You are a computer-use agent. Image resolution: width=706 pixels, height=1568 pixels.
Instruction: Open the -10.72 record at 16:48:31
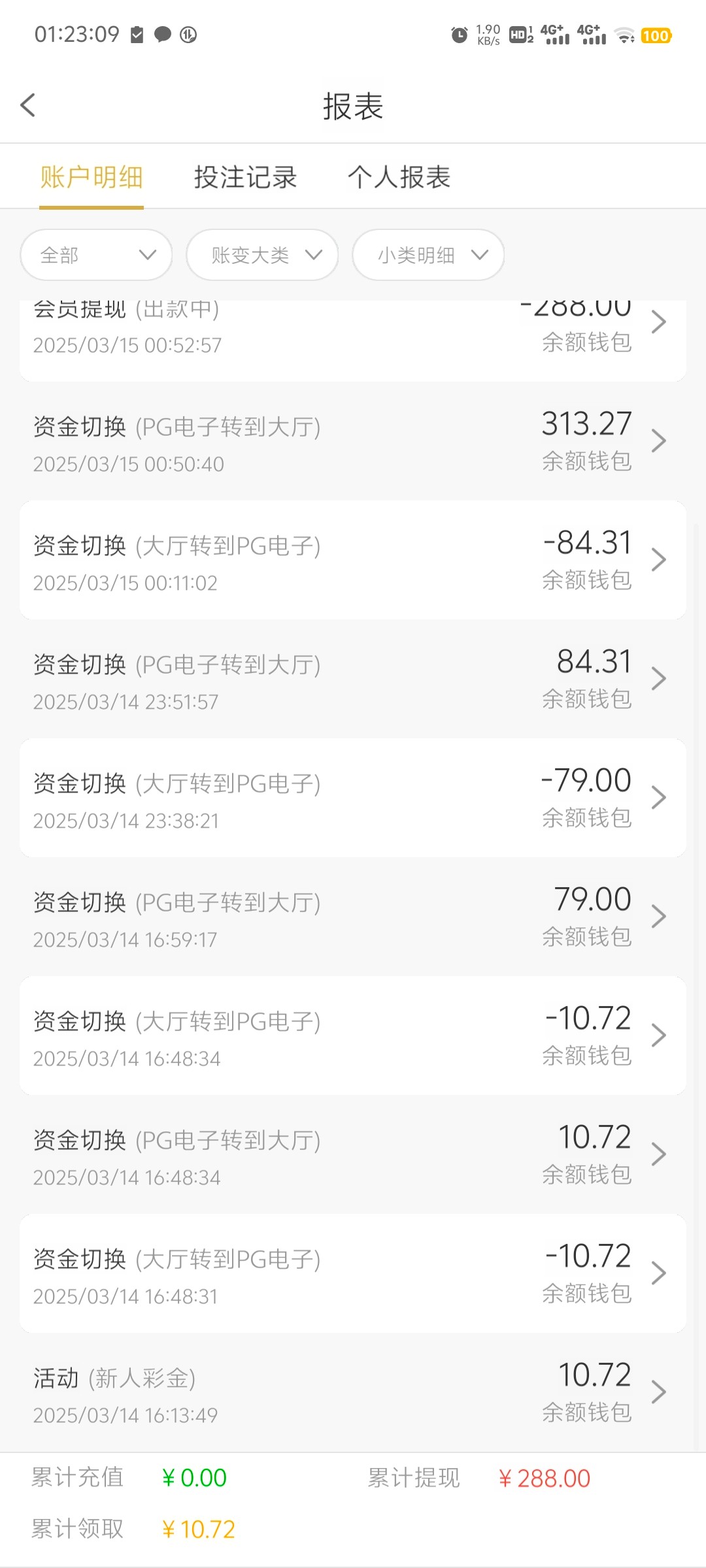(353, 1274)
